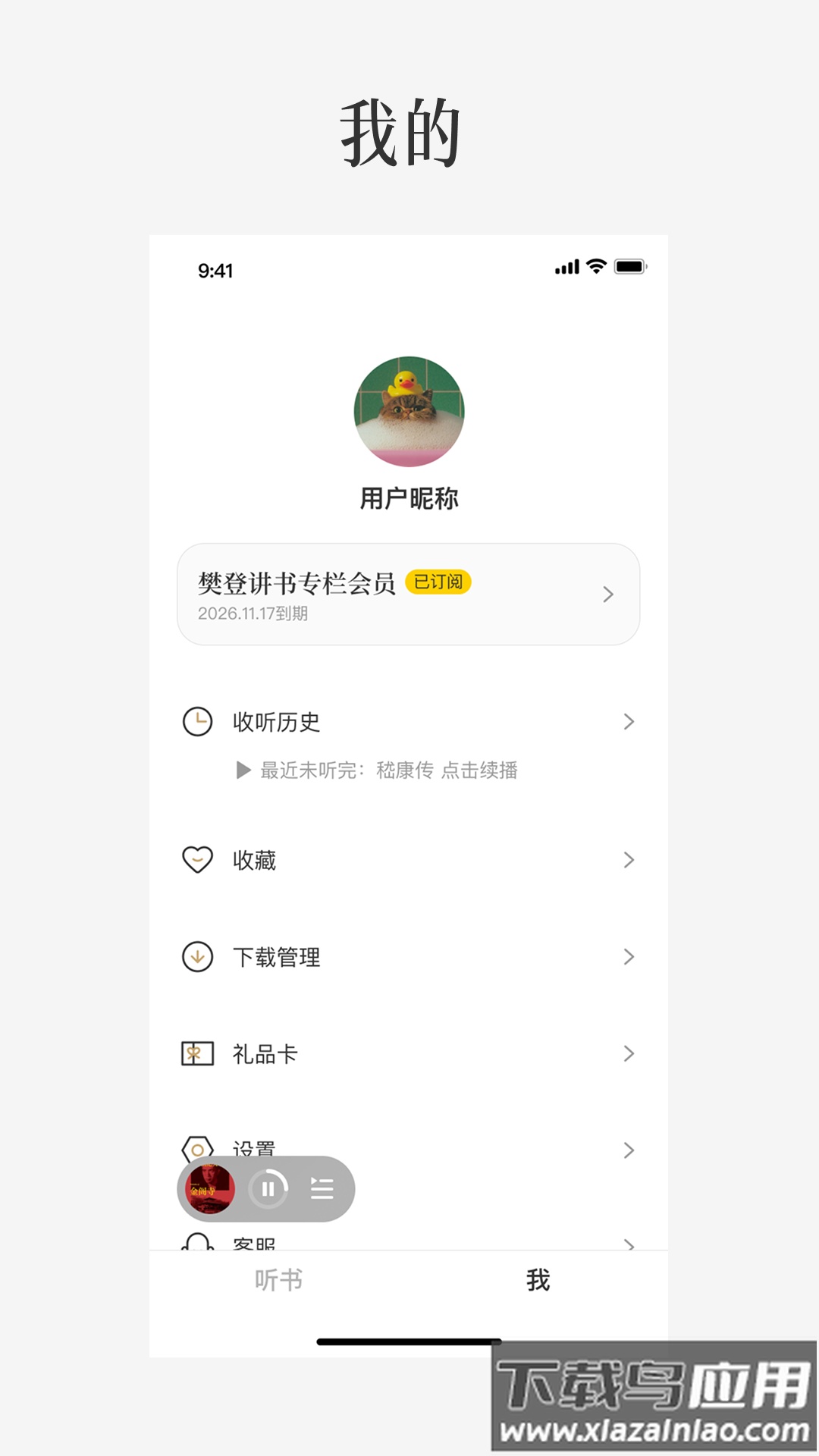Viewport: 819px width, 1456px height.
Task: Expand the 收听历史 row chevron
Action: [x=629, y=722]
